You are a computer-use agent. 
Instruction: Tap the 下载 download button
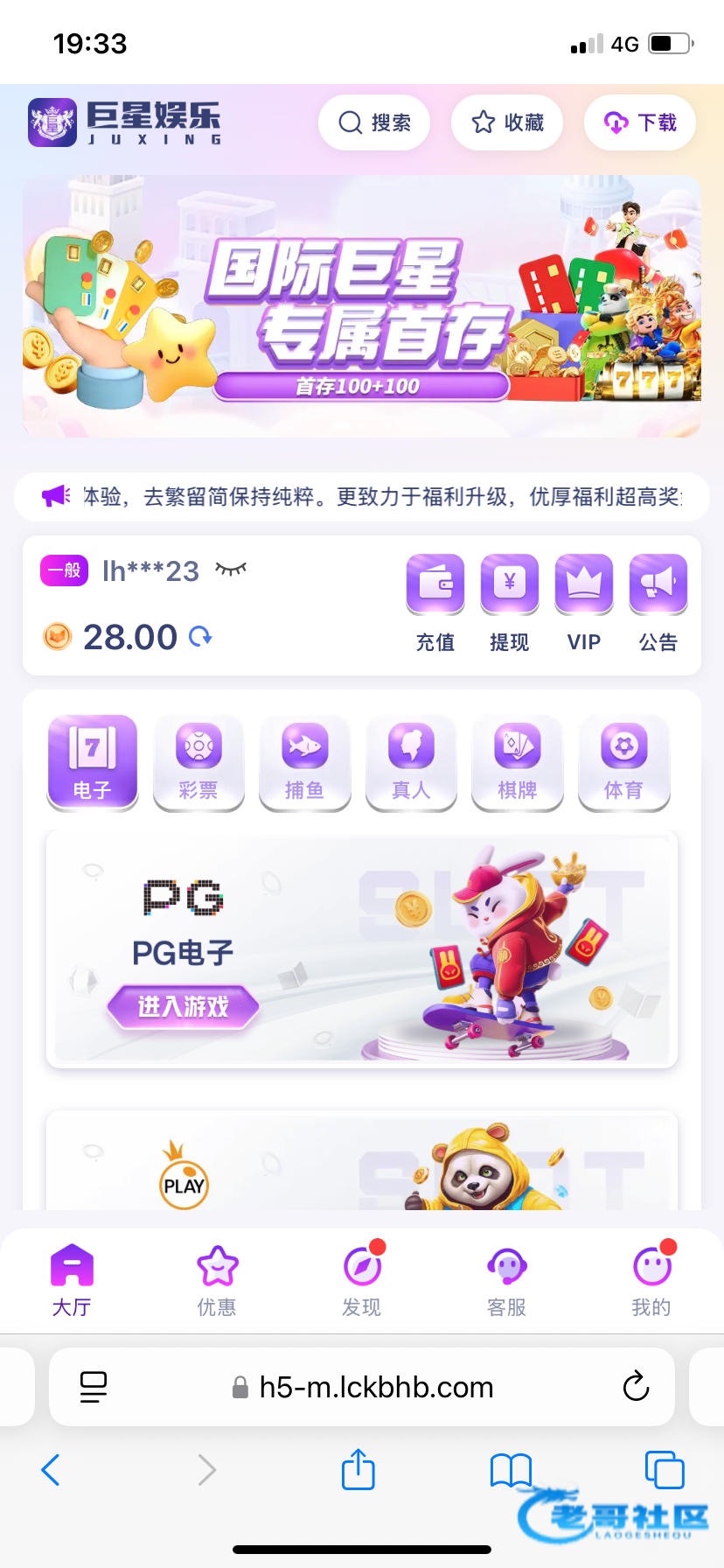point(640,122)
